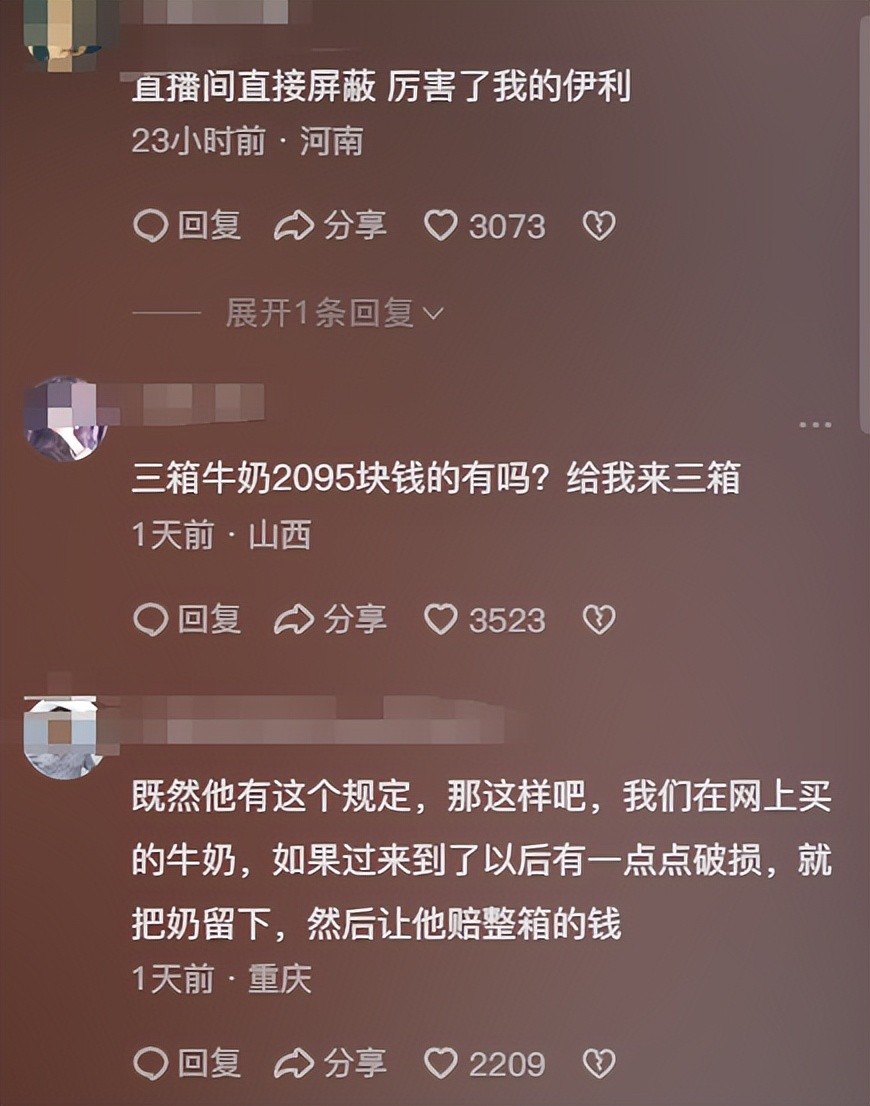Dislike the comment with 2209 likes
870x1106 pixels.
point(599,1062)
